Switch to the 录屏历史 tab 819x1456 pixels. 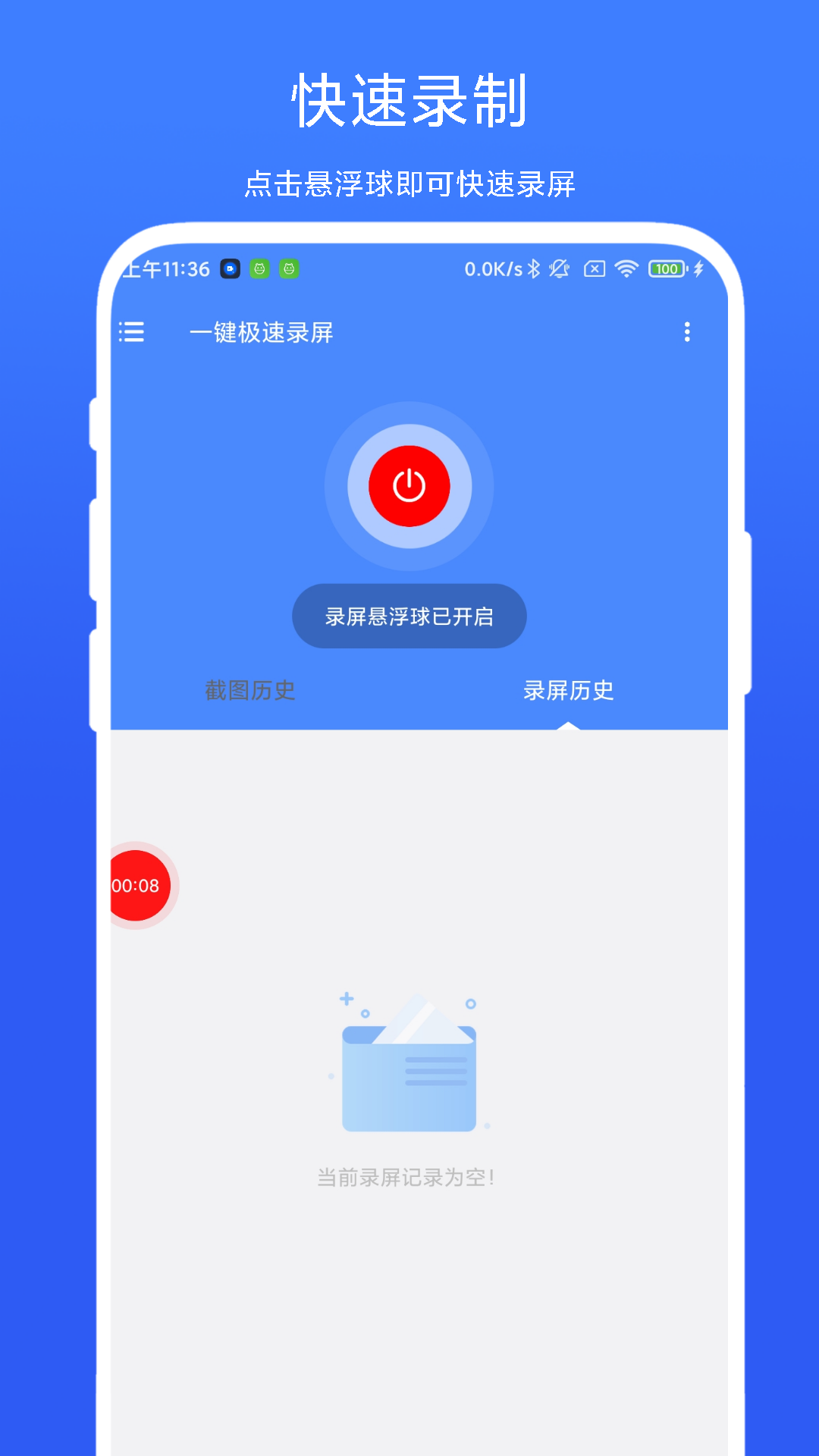pyautogui.click(x=569, y=691)
